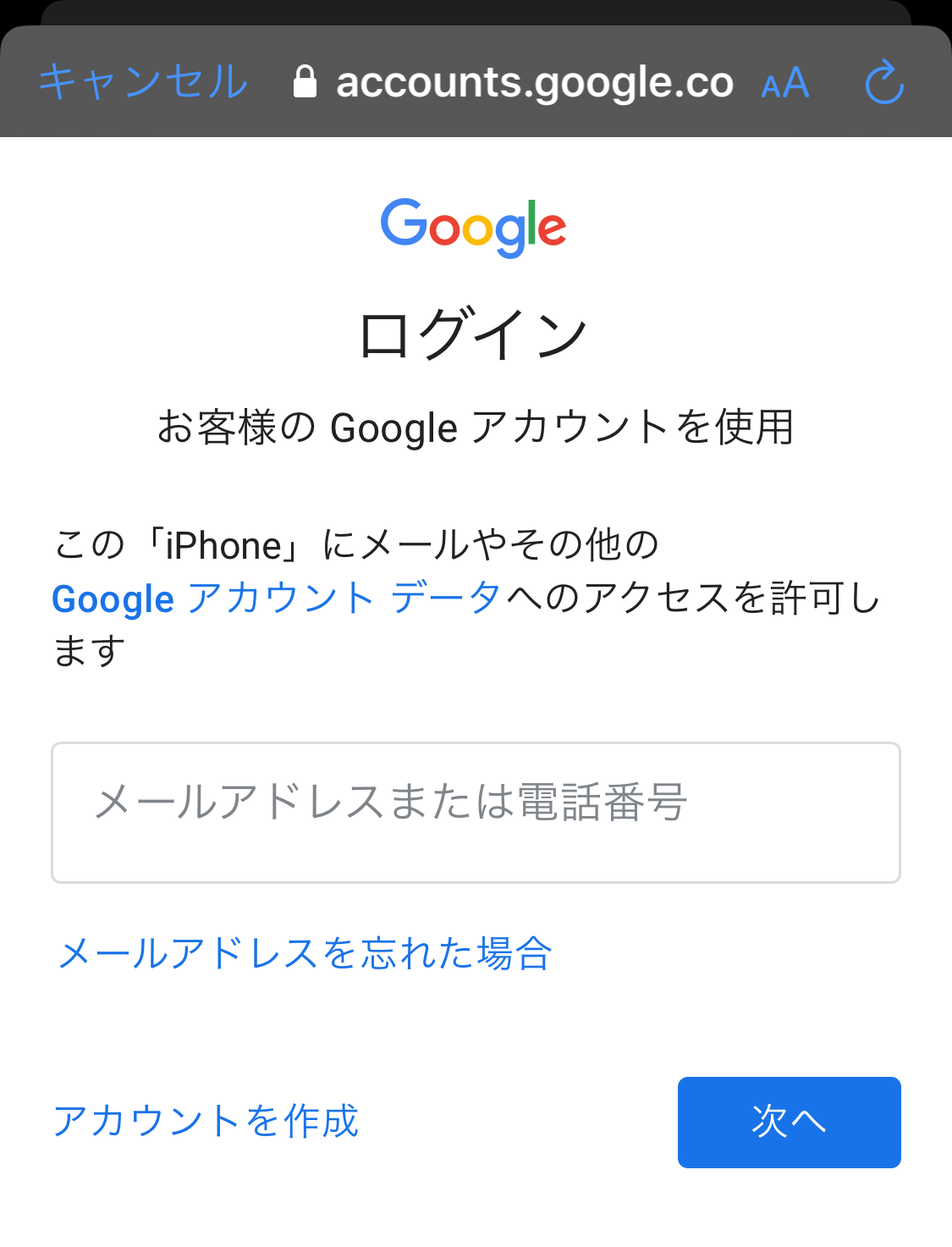Tap Google logo to visit homepage
The height and width of the screenshot is (1247, 952).
coord(475,225)
